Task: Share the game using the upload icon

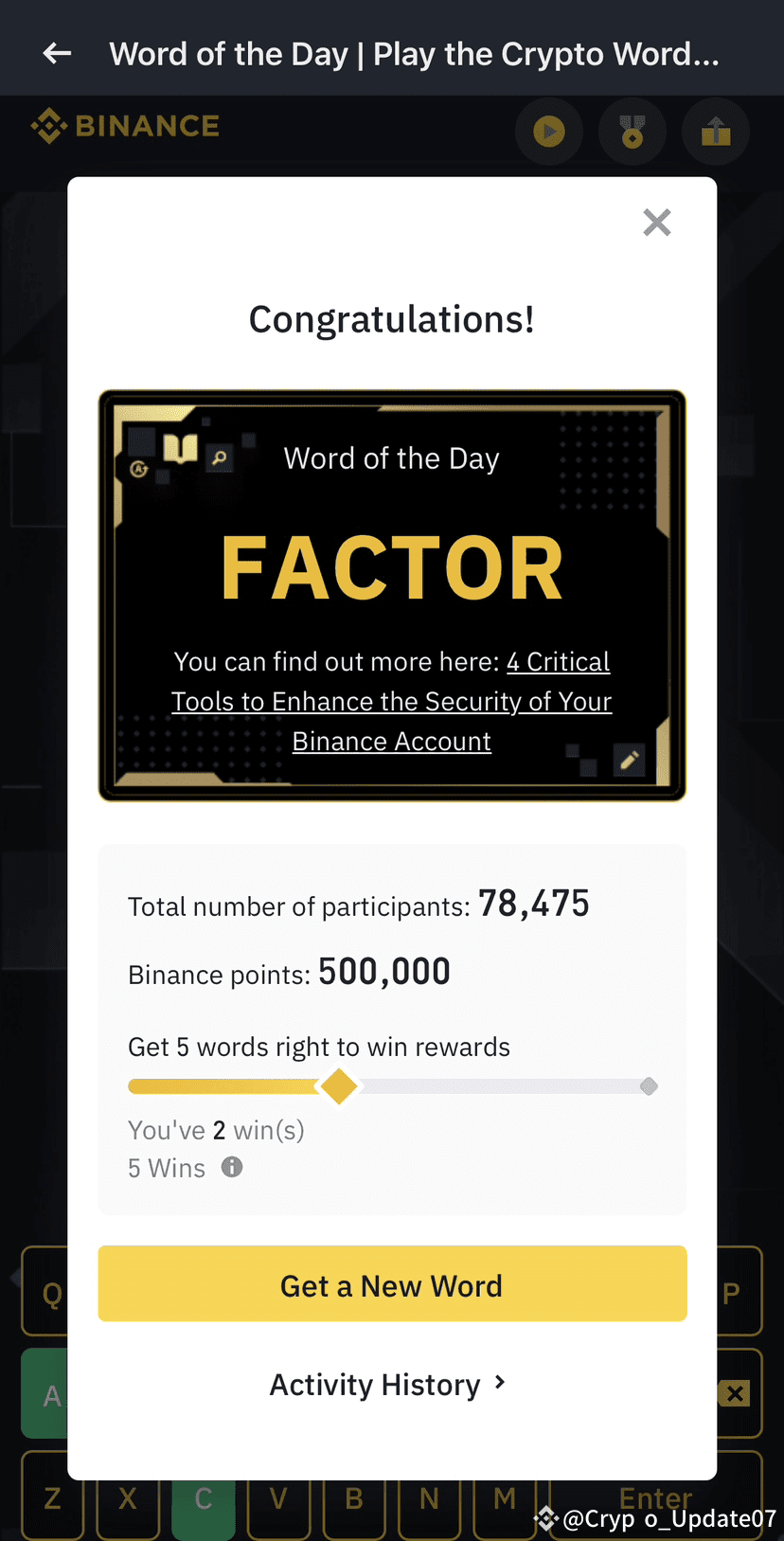Action: click(716, 132)
